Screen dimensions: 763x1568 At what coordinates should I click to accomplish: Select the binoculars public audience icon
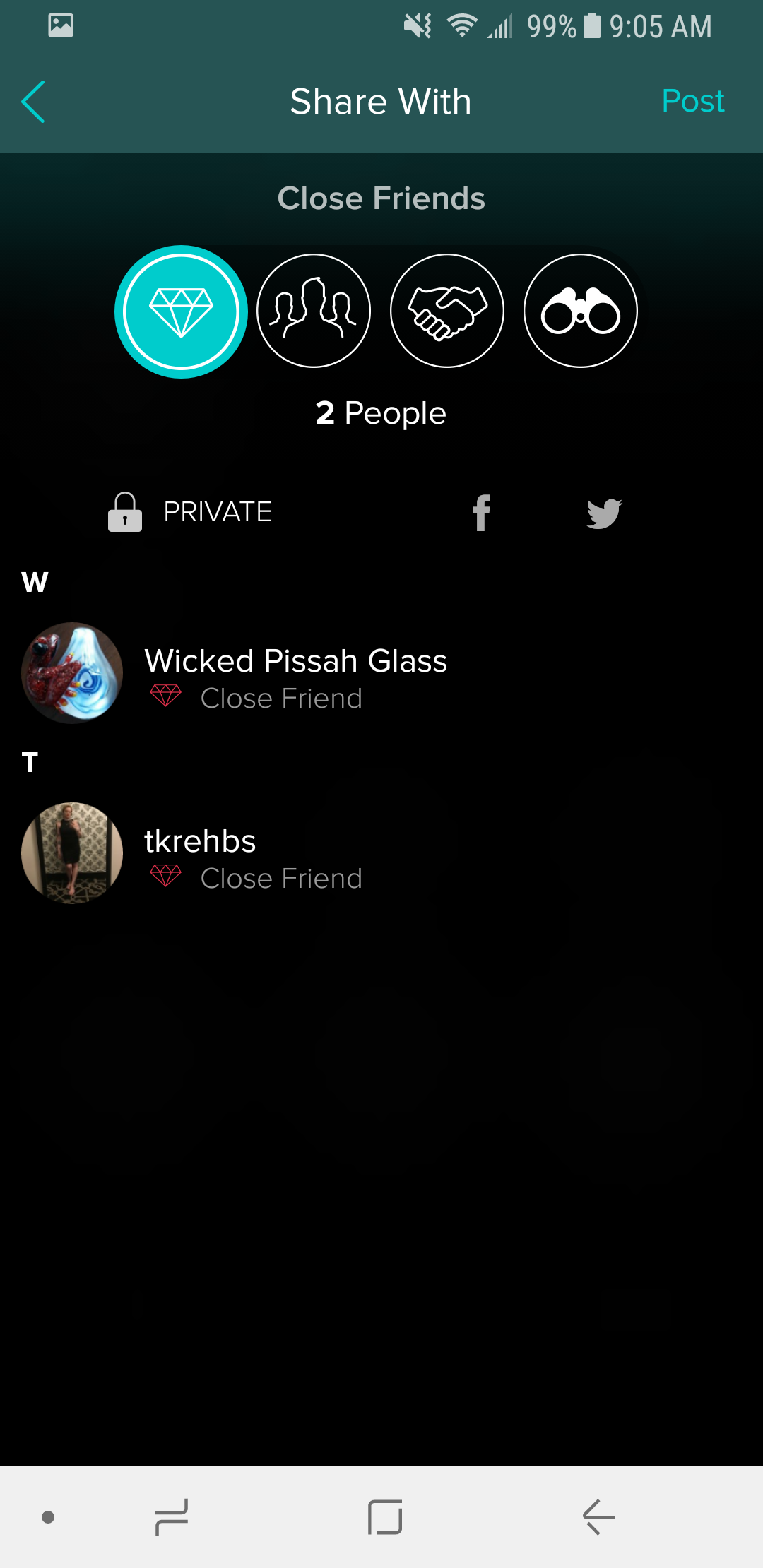[581, 311]
